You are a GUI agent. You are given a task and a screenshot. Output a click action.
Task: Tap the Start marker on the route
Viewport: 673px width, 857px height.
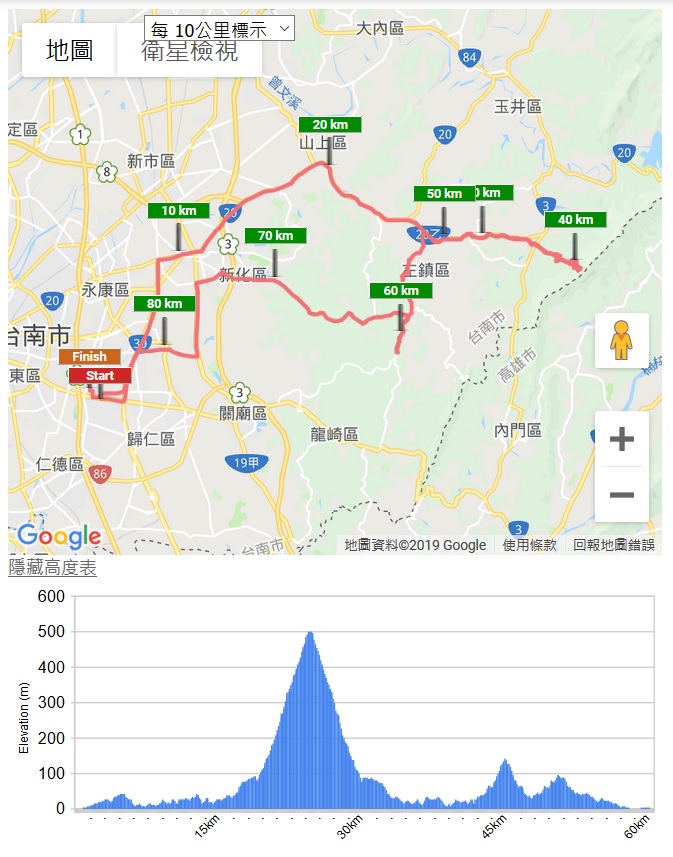(x=100, y=376)
